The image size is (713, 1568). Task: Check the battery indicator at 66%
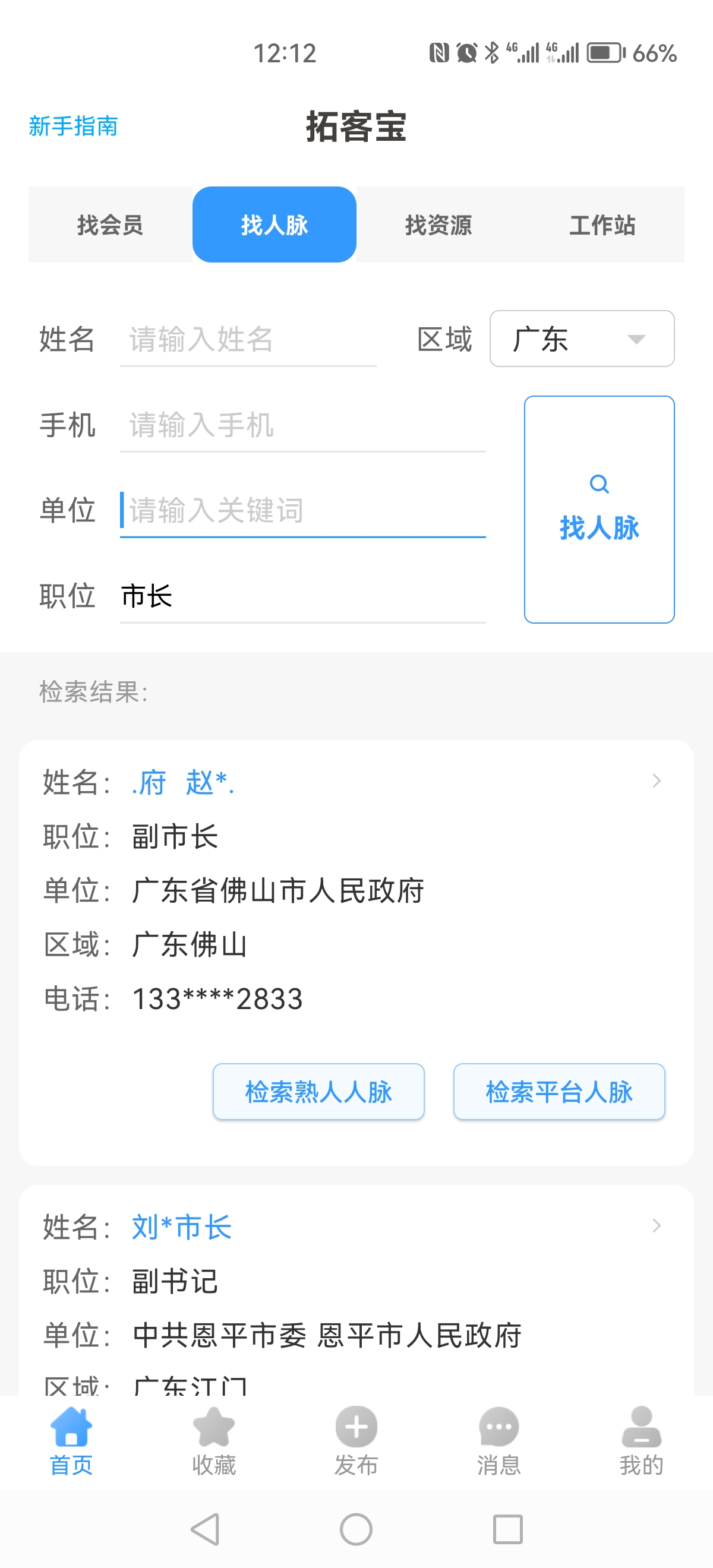[x=606, y=53]
